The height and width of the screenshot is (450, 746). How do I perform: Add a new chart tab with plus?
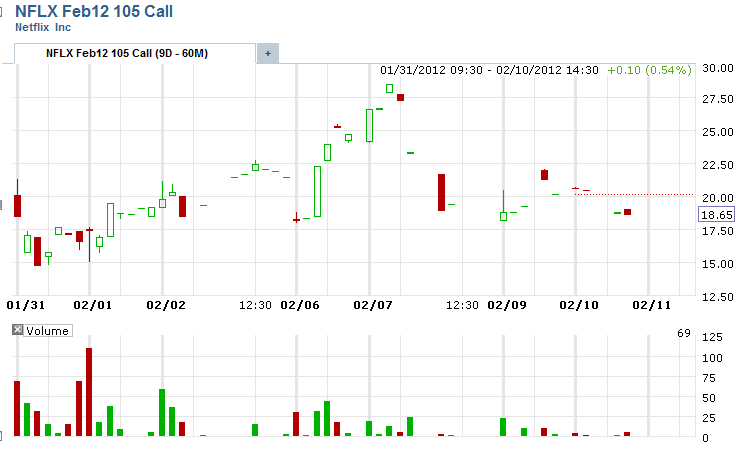tap(267, 53)
